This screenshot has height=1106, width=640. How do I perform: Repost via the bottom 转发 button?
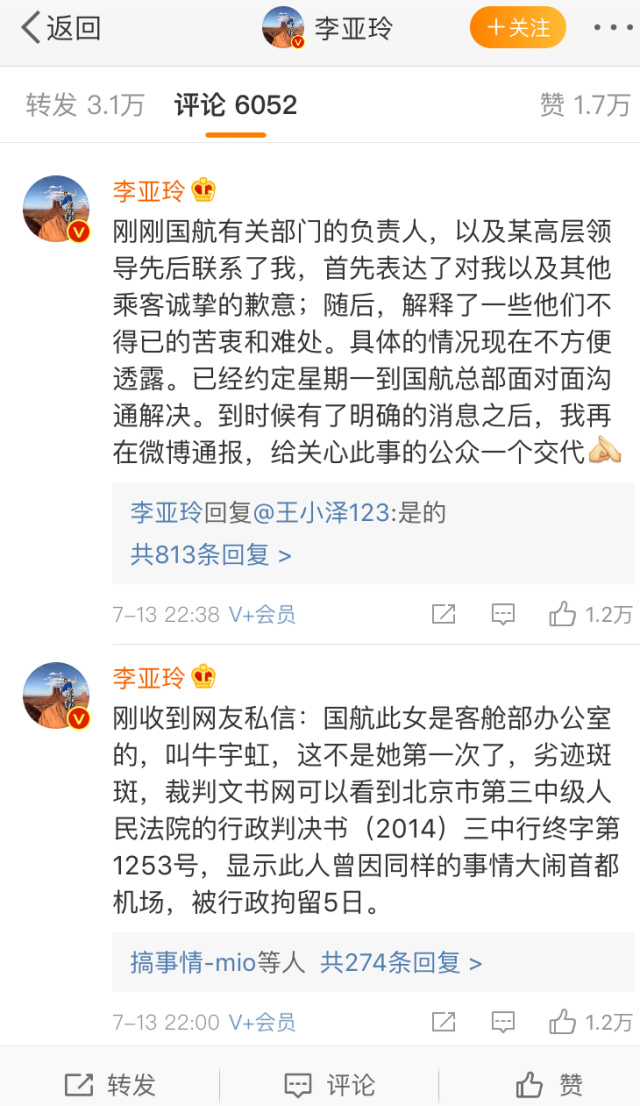[x=110, y=1084]
